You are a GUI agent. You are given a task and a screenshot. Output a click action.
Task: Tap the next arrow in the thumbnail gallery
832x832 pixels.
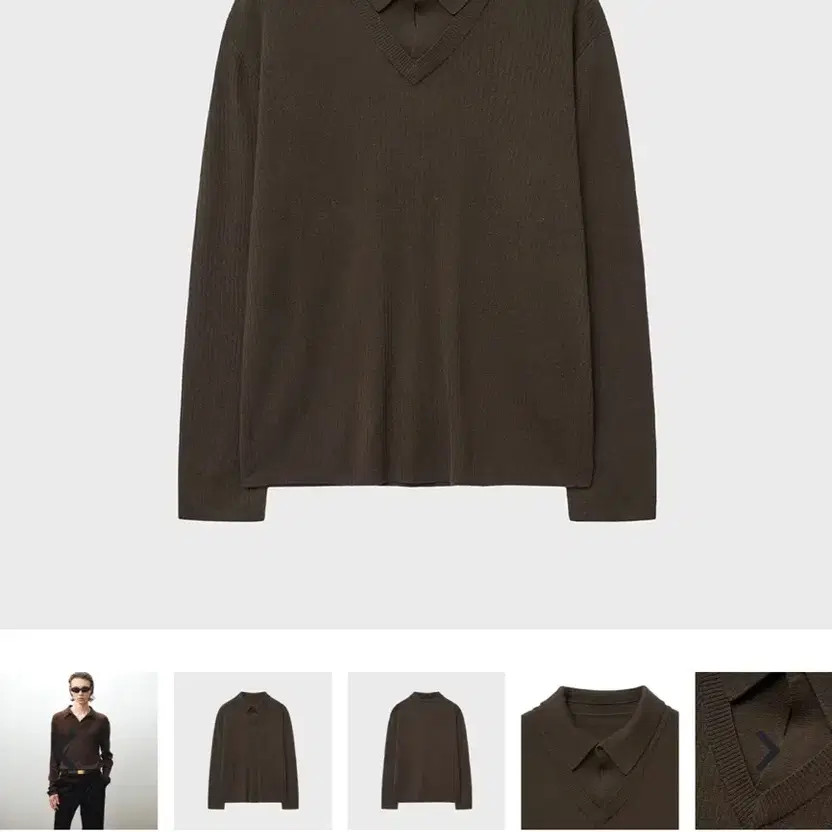click(x=767, y=750)
